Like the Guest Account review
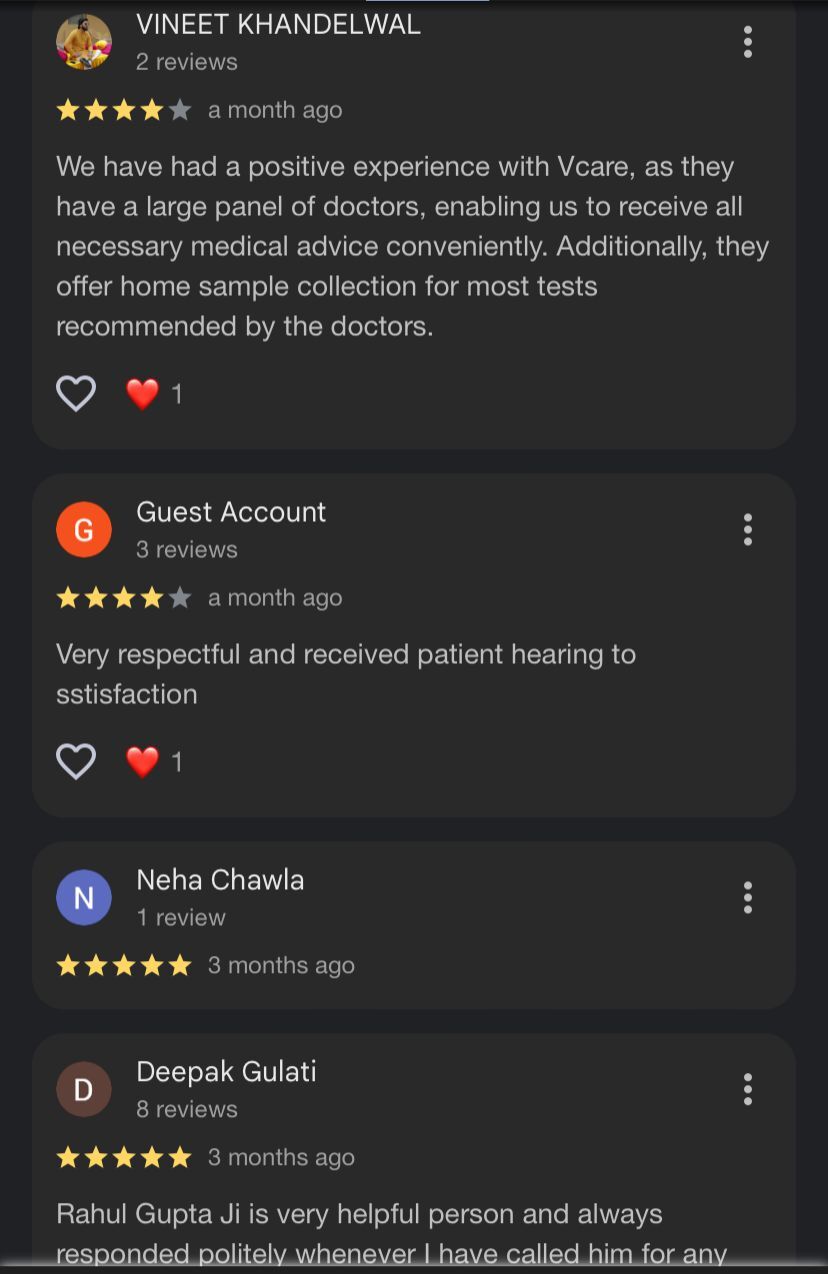 click(x=76, y=762)
